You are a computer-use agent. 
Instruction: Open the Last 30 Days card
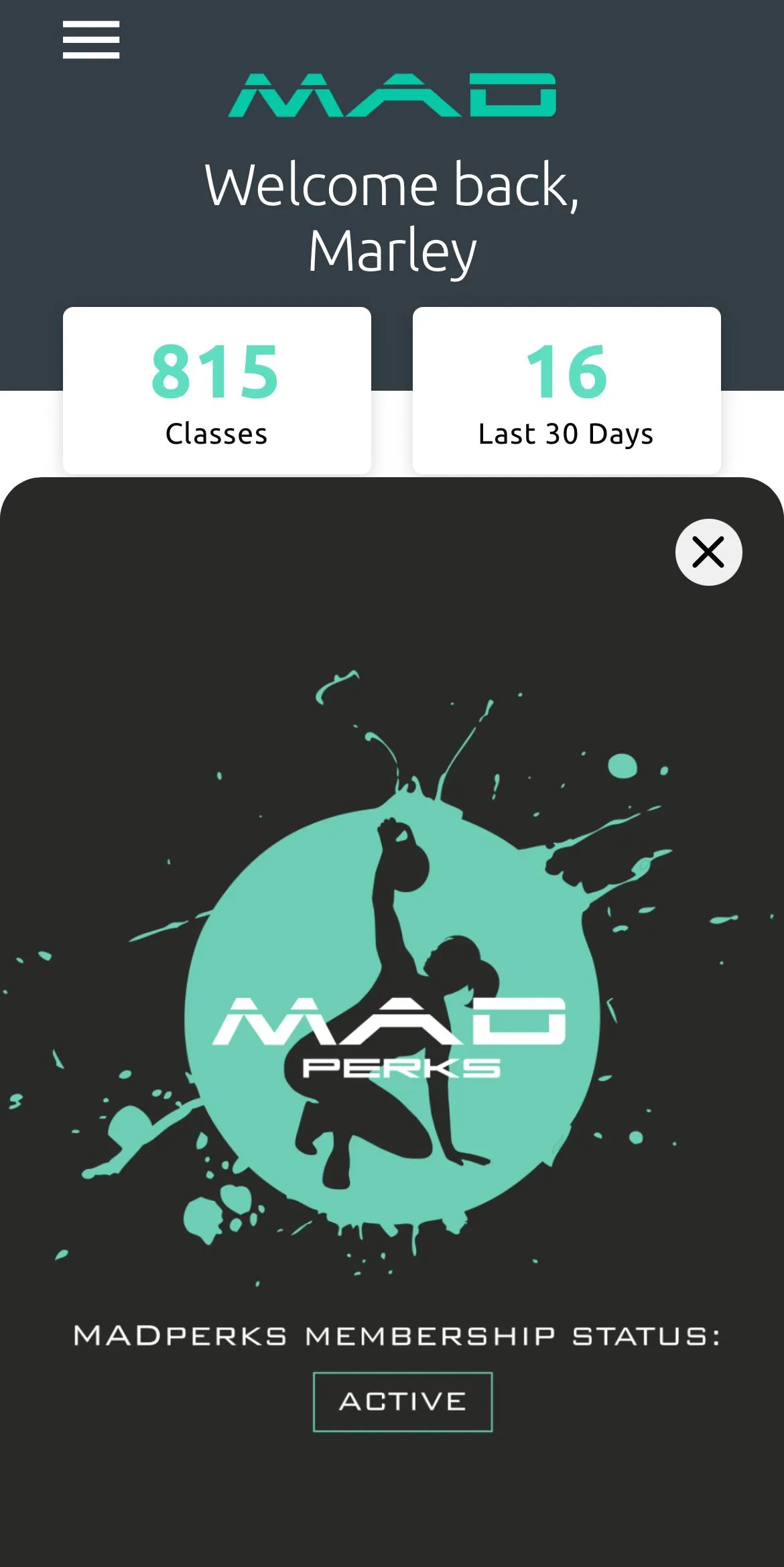(x=567, y=391)
